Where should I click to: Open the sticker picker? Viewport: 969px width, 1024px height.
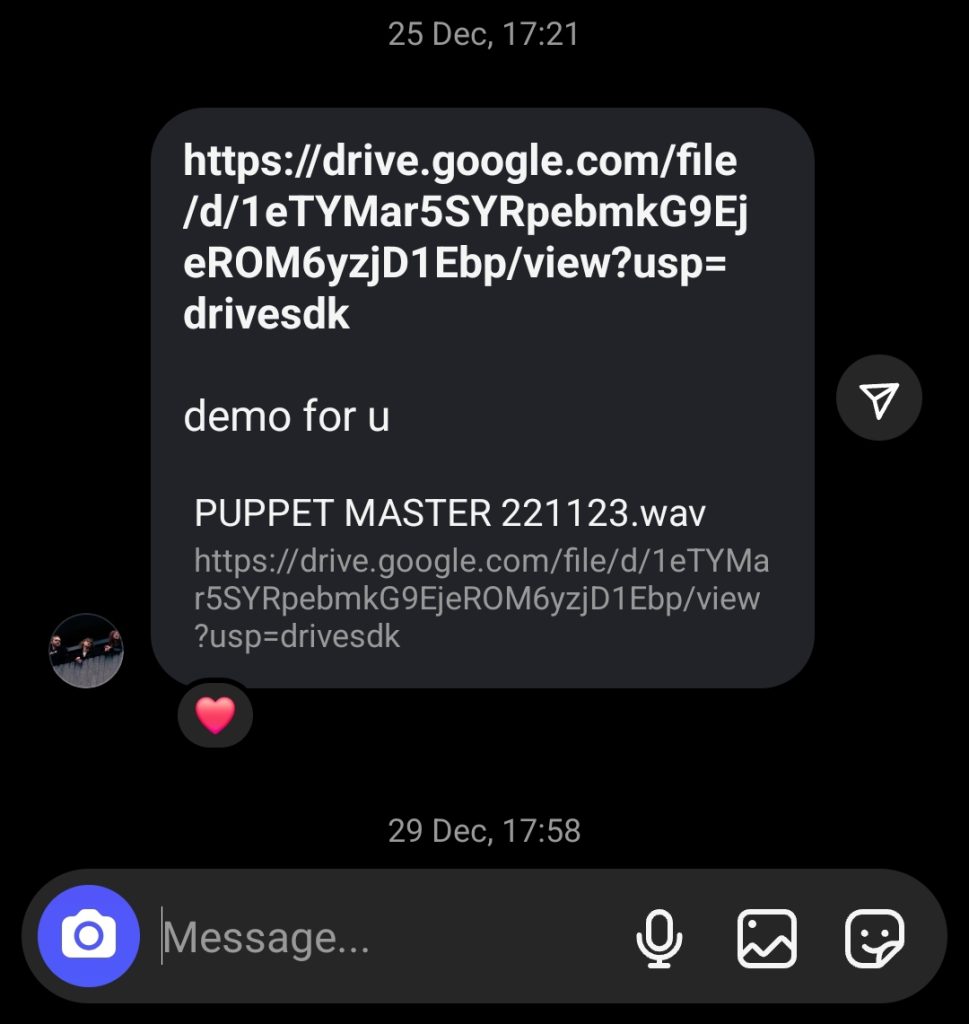[874, 938]
